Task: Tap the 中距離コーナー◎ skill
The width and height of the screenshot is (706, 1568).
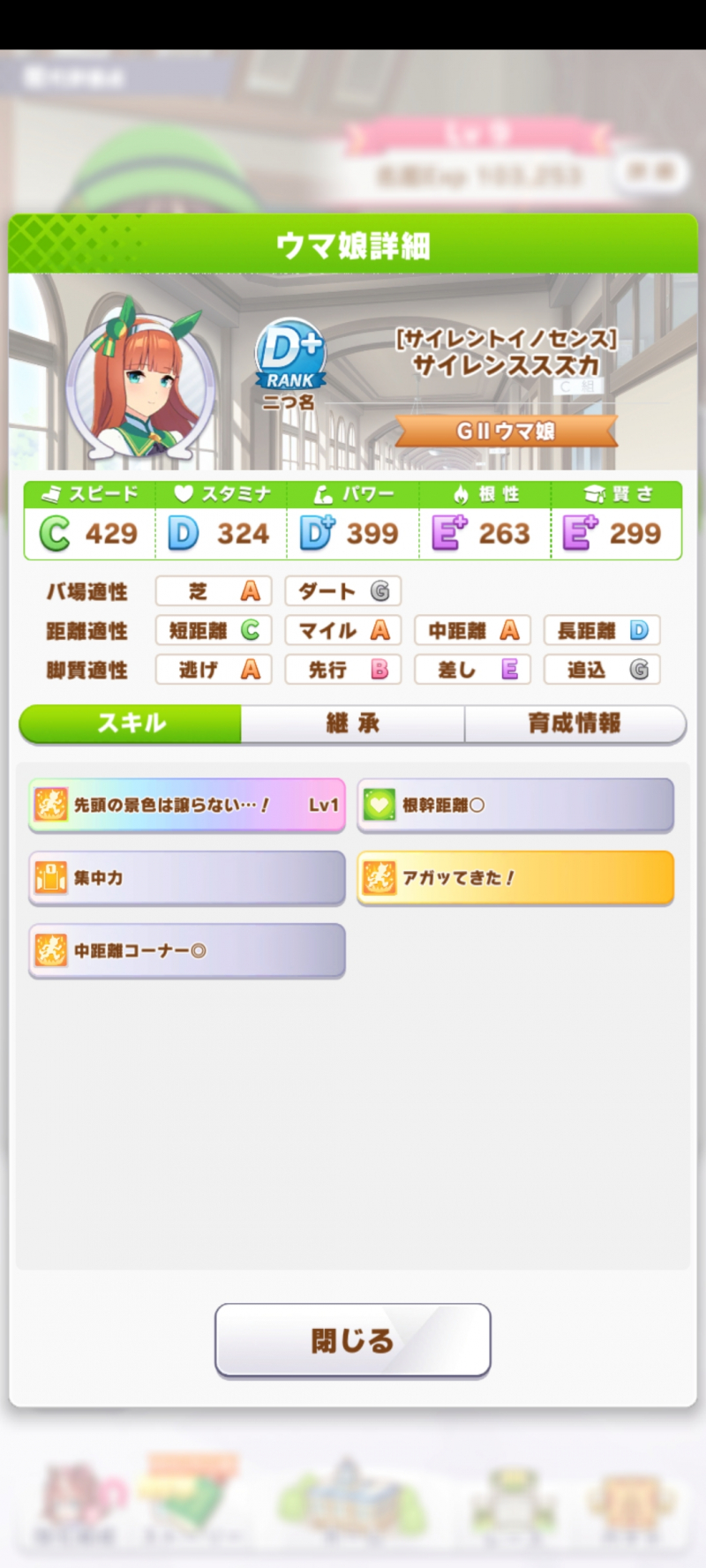Action: click(x=186, y=950)
